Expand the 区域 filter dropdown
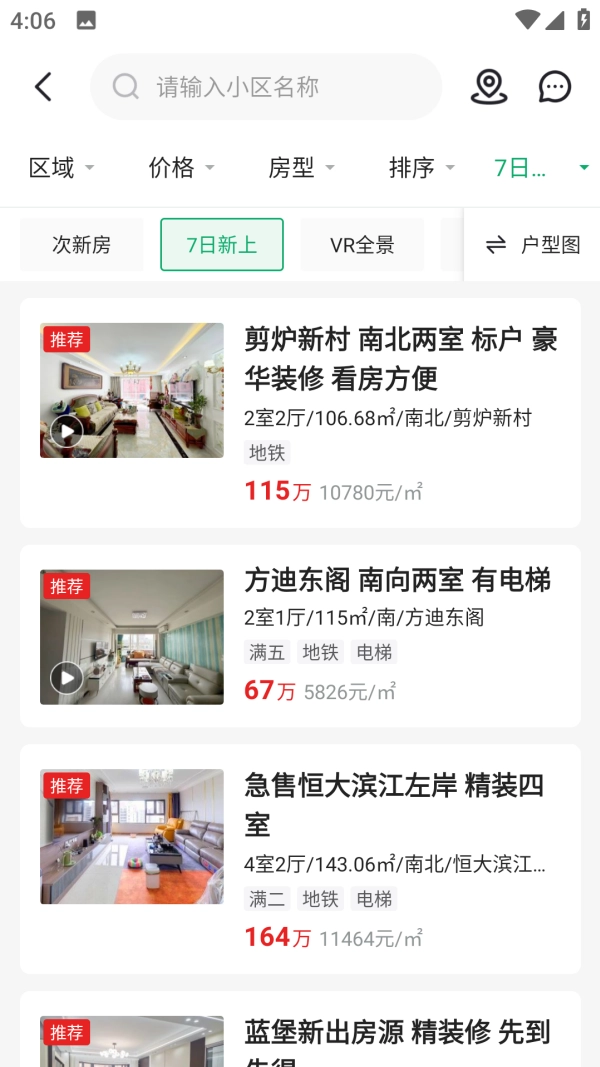This screenshot has width=600, height=1067. [x=61, y=168]
